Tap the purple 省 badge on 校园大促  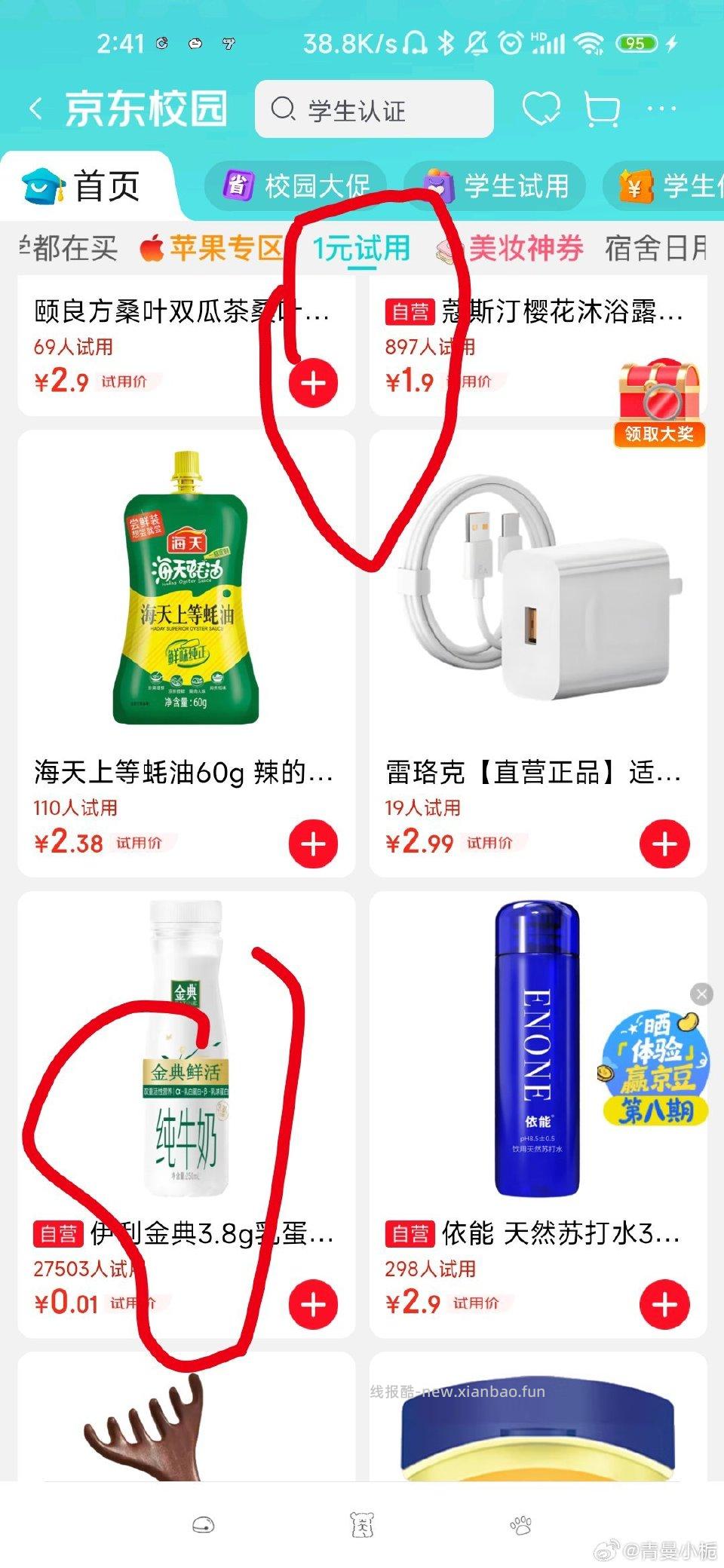coord(238,185)
